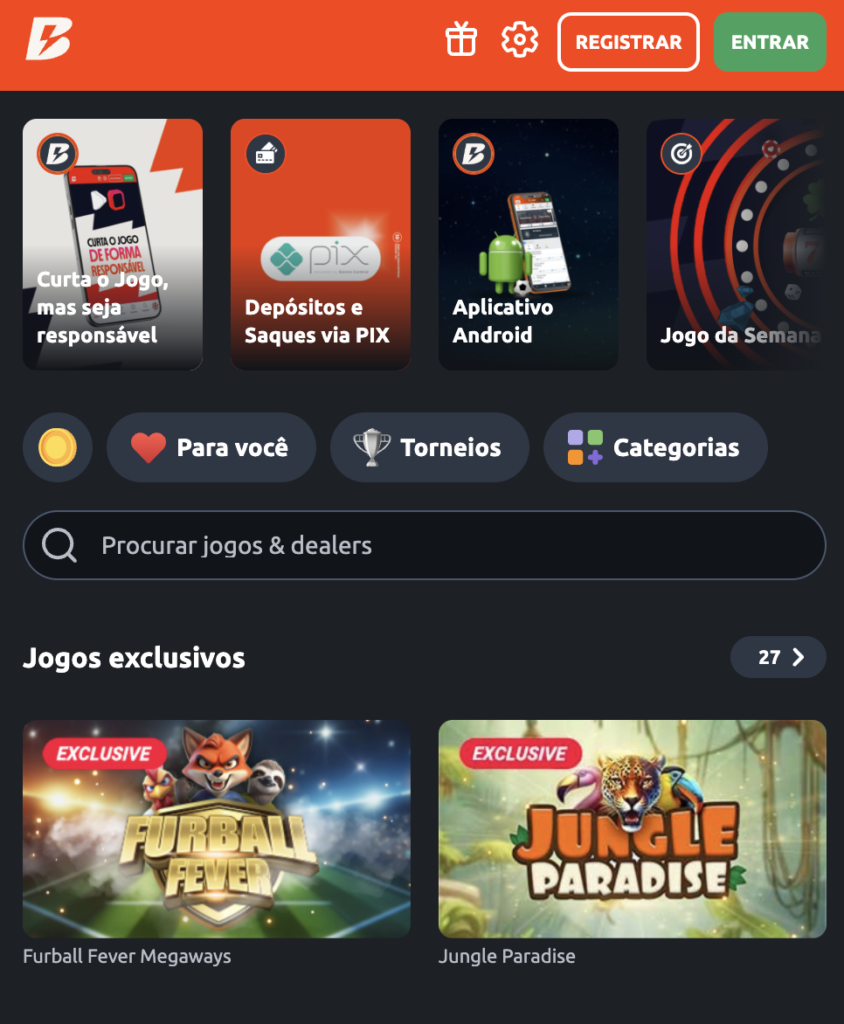
Task: Select the gold coin chip
Action: pos(58,448)
